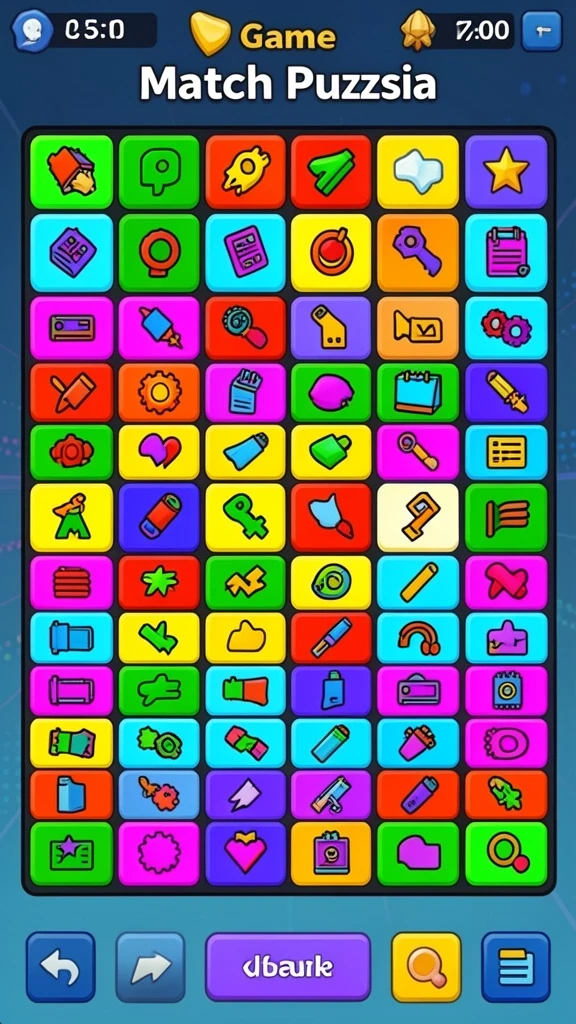
Task: Tap the star card tile on green
Action: [72, 853]
